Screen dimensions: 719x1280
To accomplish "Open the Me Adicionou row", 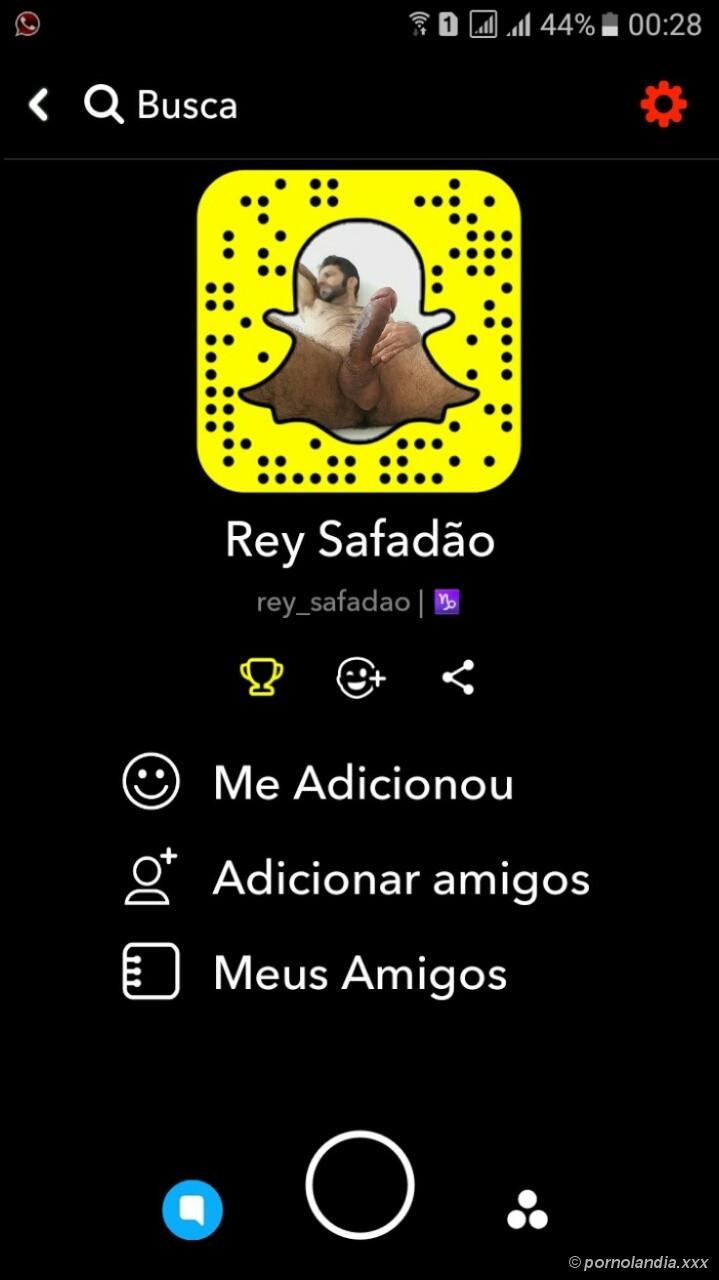I will (x=362, y=783).
